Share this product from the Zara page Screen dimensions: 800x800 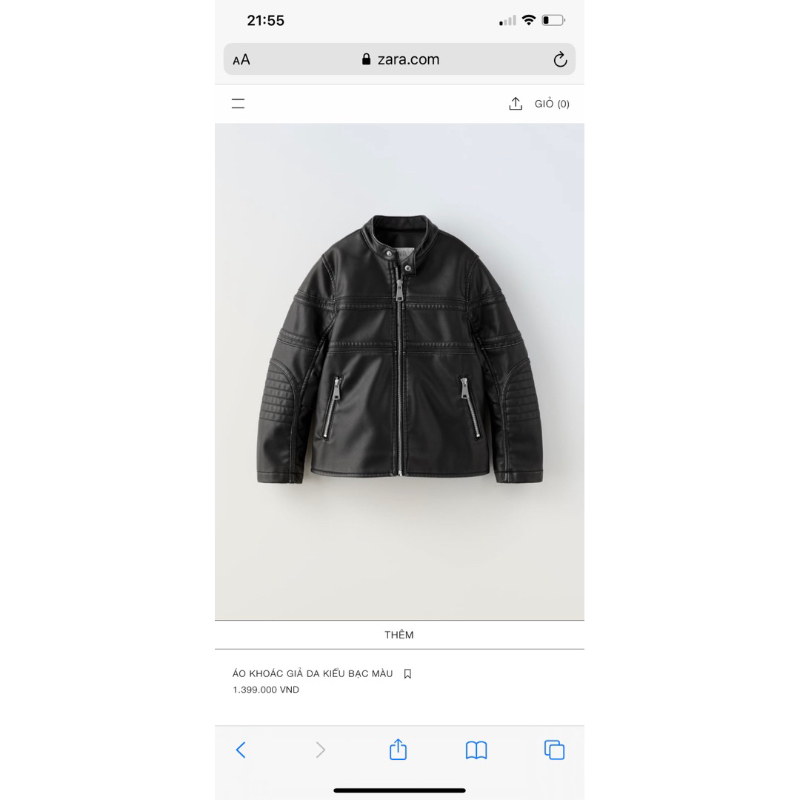pyautogui.click(x=516, y=103)
